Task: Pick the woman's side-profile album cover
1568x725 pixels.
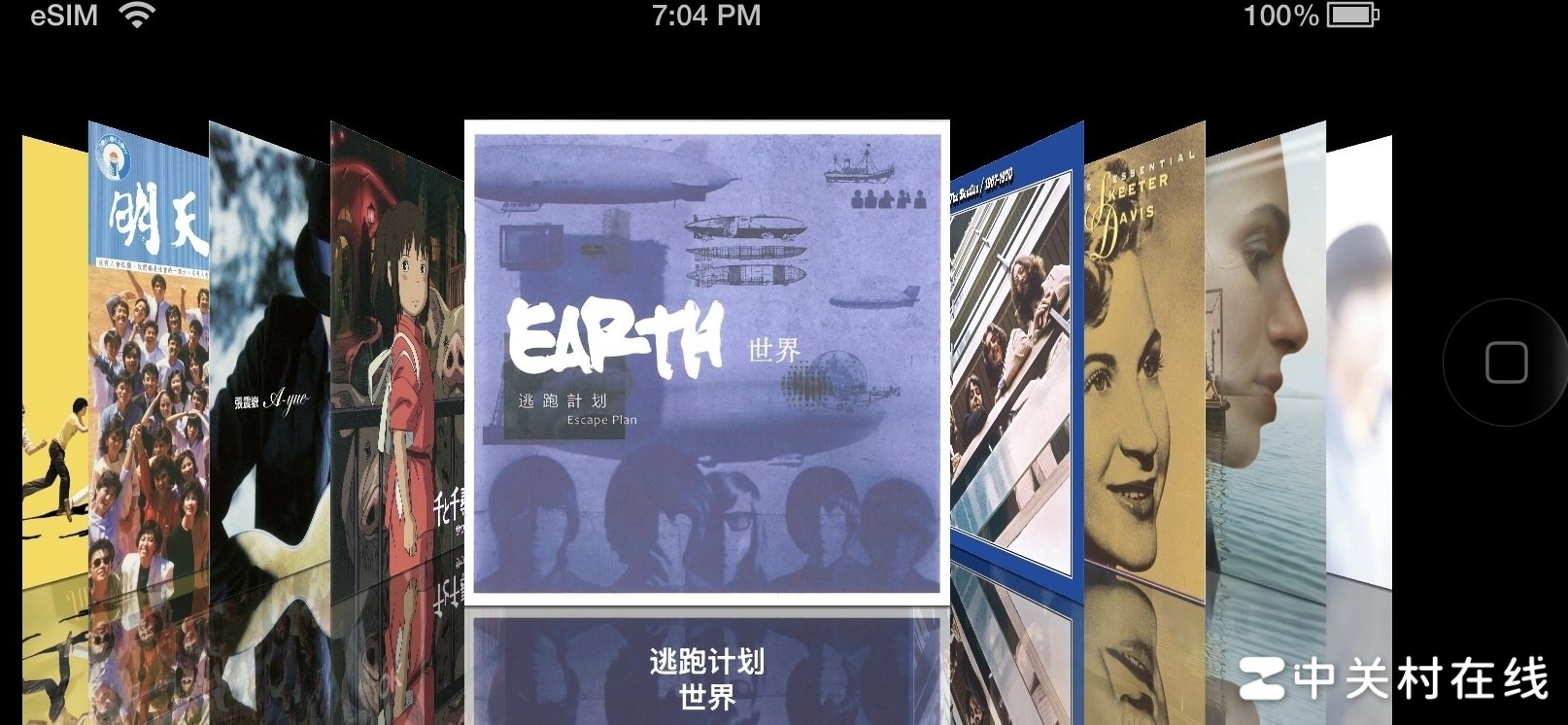Action: 1265,360
